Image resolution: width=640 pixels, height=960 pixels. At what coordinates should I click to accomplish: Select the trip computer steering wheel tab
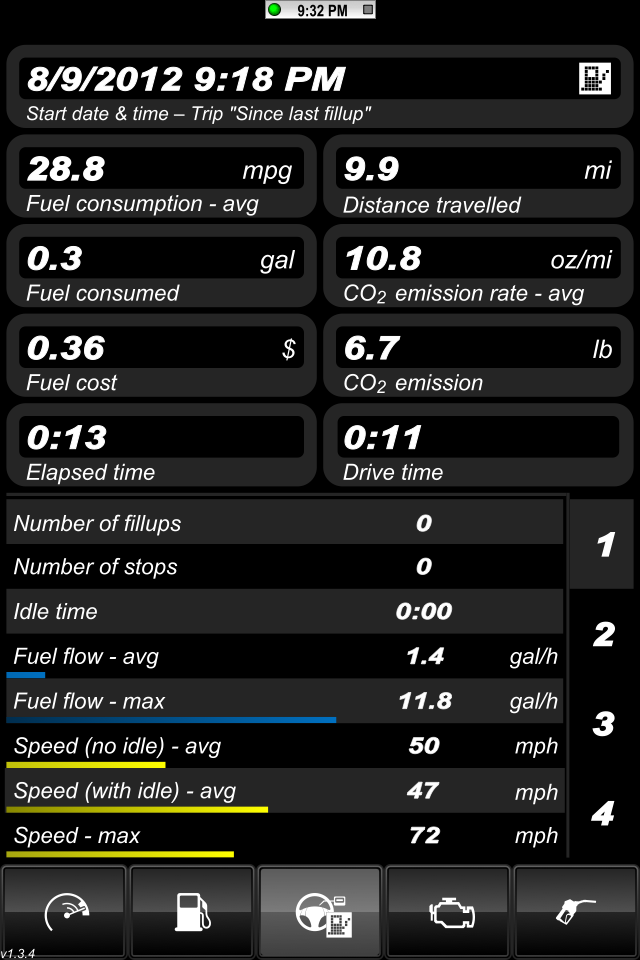(x=320, y=911)
